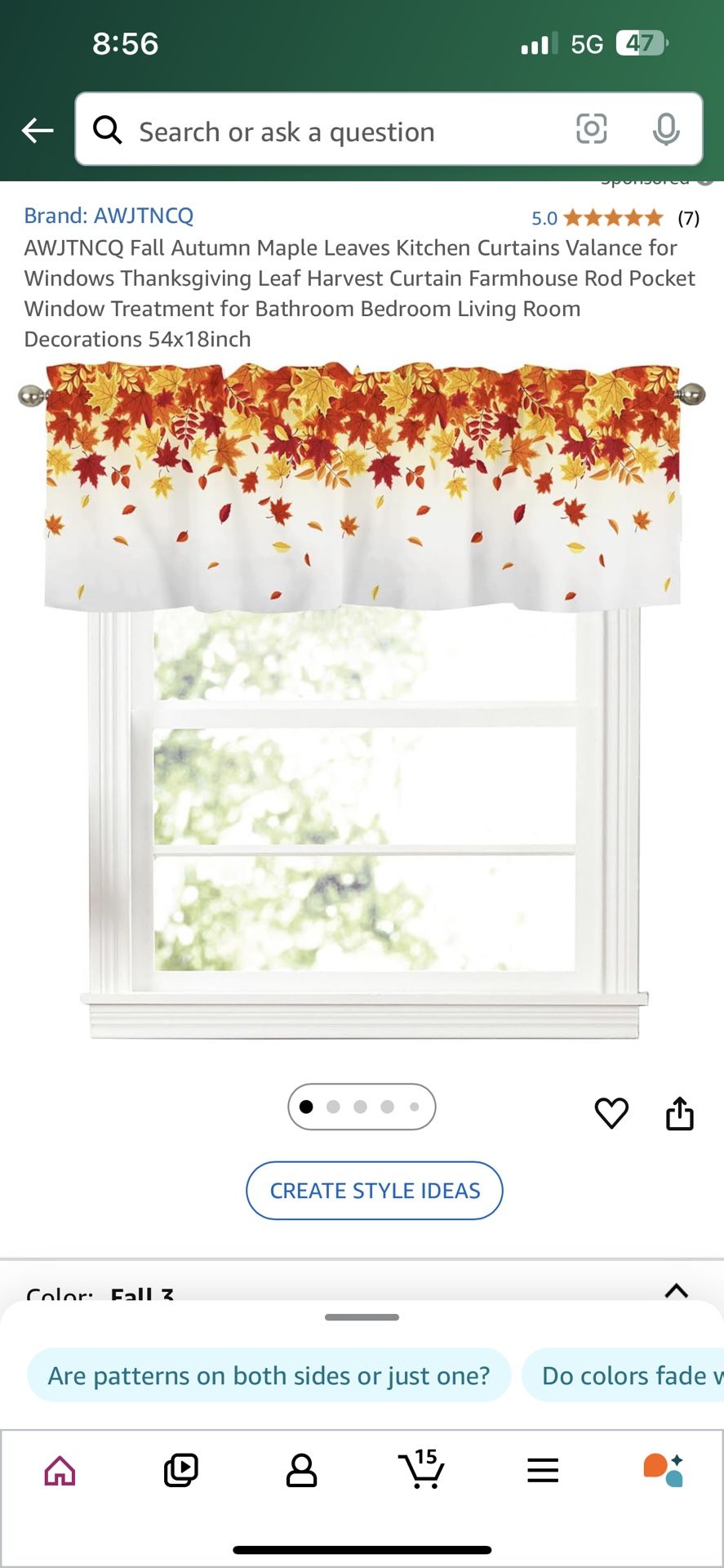Go back using the arrow icon

(x=38, y=130)
